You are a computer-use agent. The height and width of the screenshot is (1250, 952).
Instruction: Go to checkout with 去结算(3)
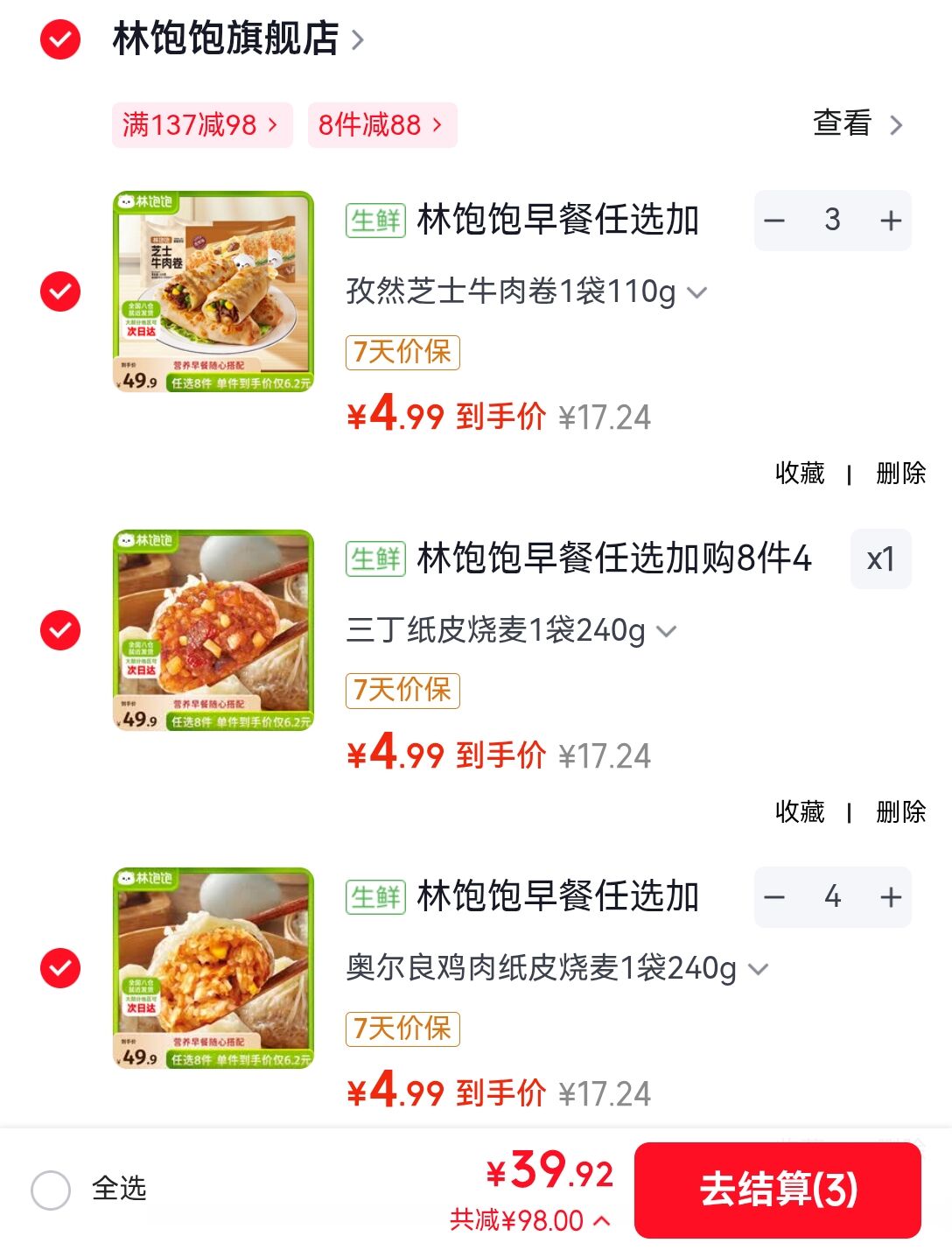click(x=778, y=1190)
